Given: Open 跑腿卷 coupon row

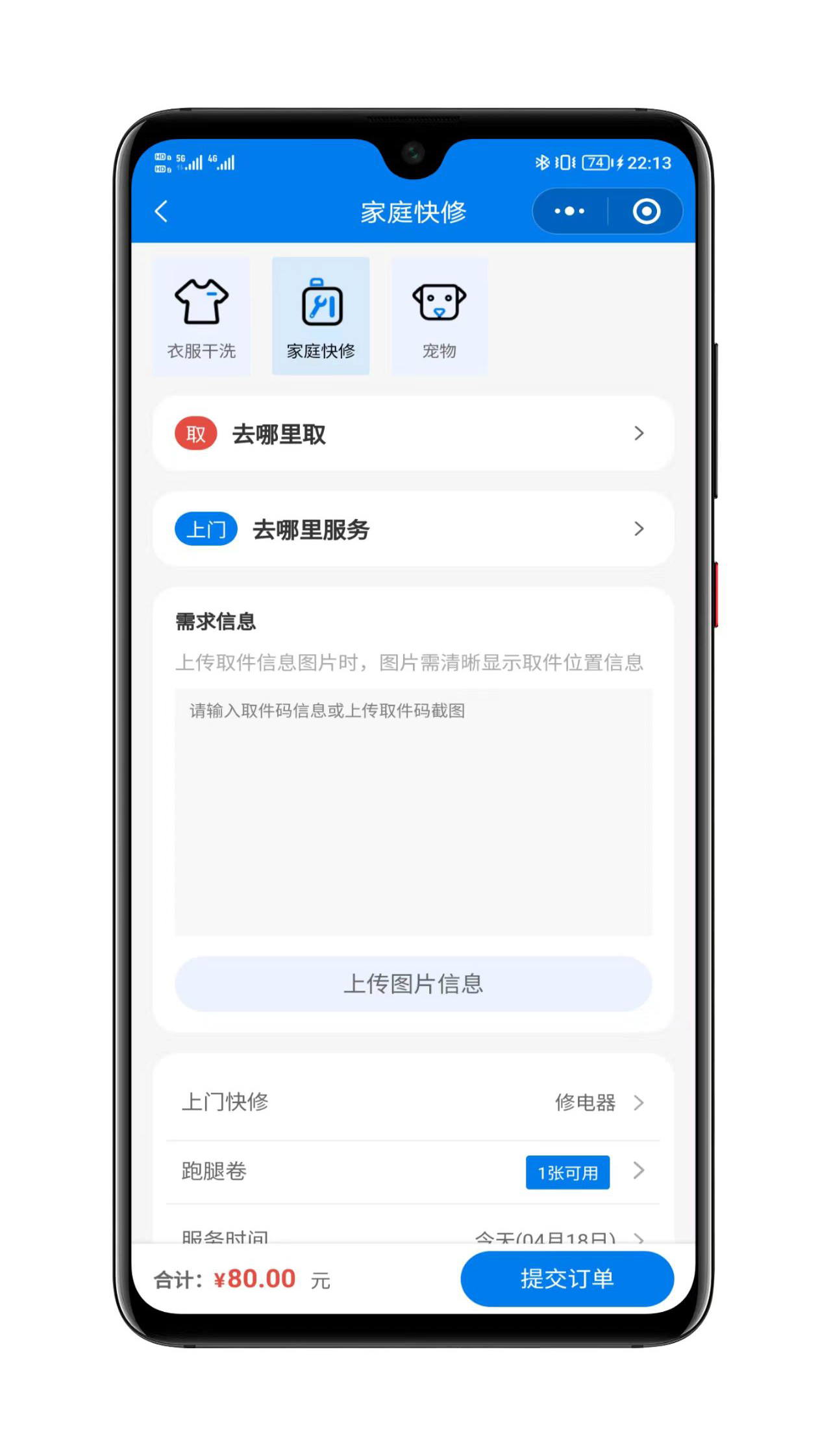Looking at the screenshot, I should pyautogui.click(x=413, y=1172).
